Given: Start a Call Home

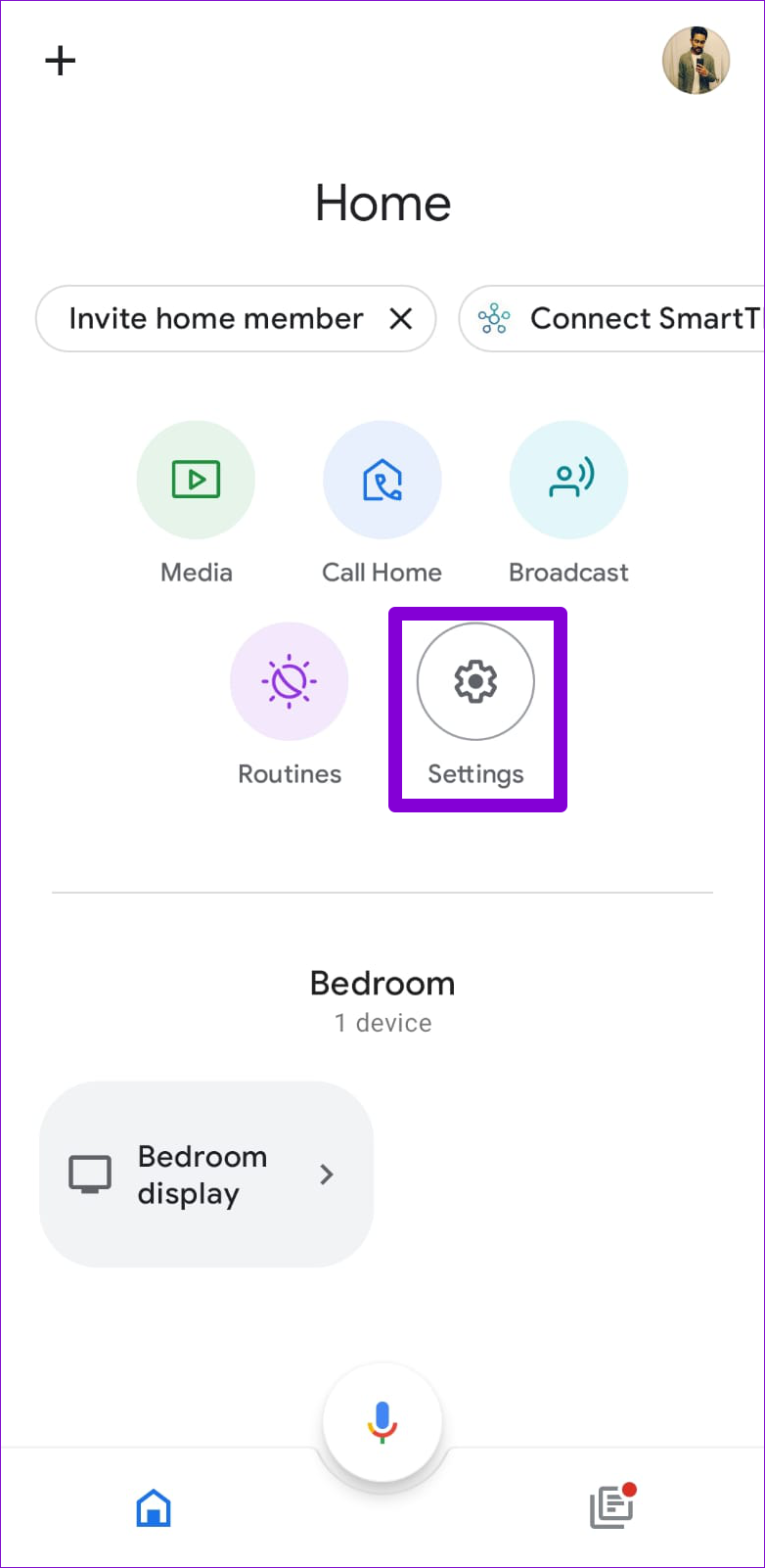Looking at the screenshot, I should 382,481.
